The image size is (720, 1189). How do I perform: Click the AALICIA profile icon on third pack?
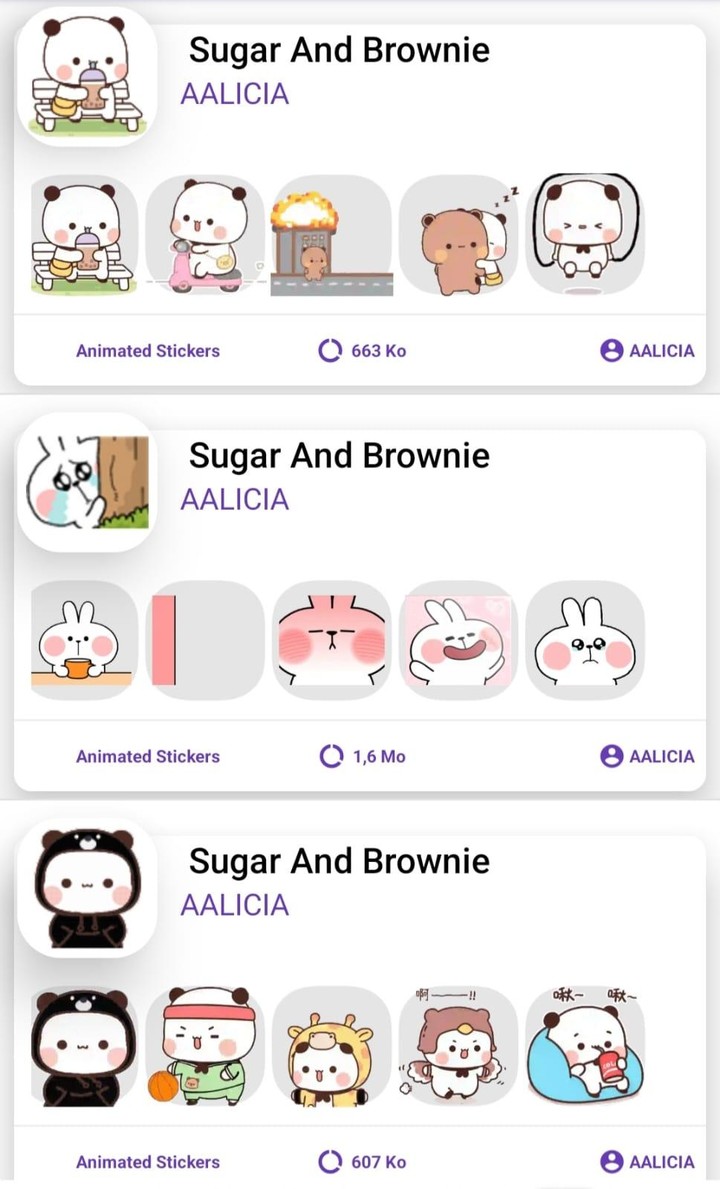610,1162
